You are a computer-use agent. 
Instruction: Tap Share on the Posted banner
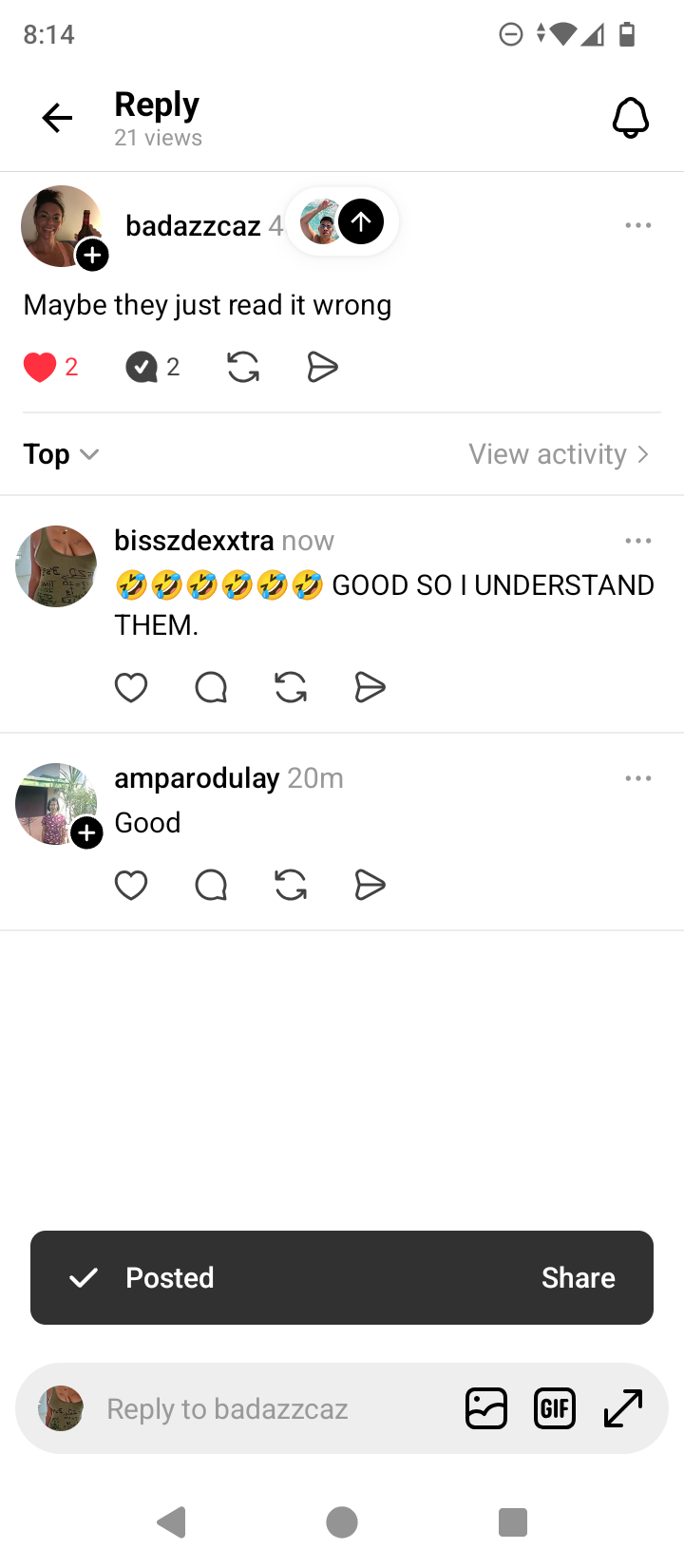[x=578, y=1278]
